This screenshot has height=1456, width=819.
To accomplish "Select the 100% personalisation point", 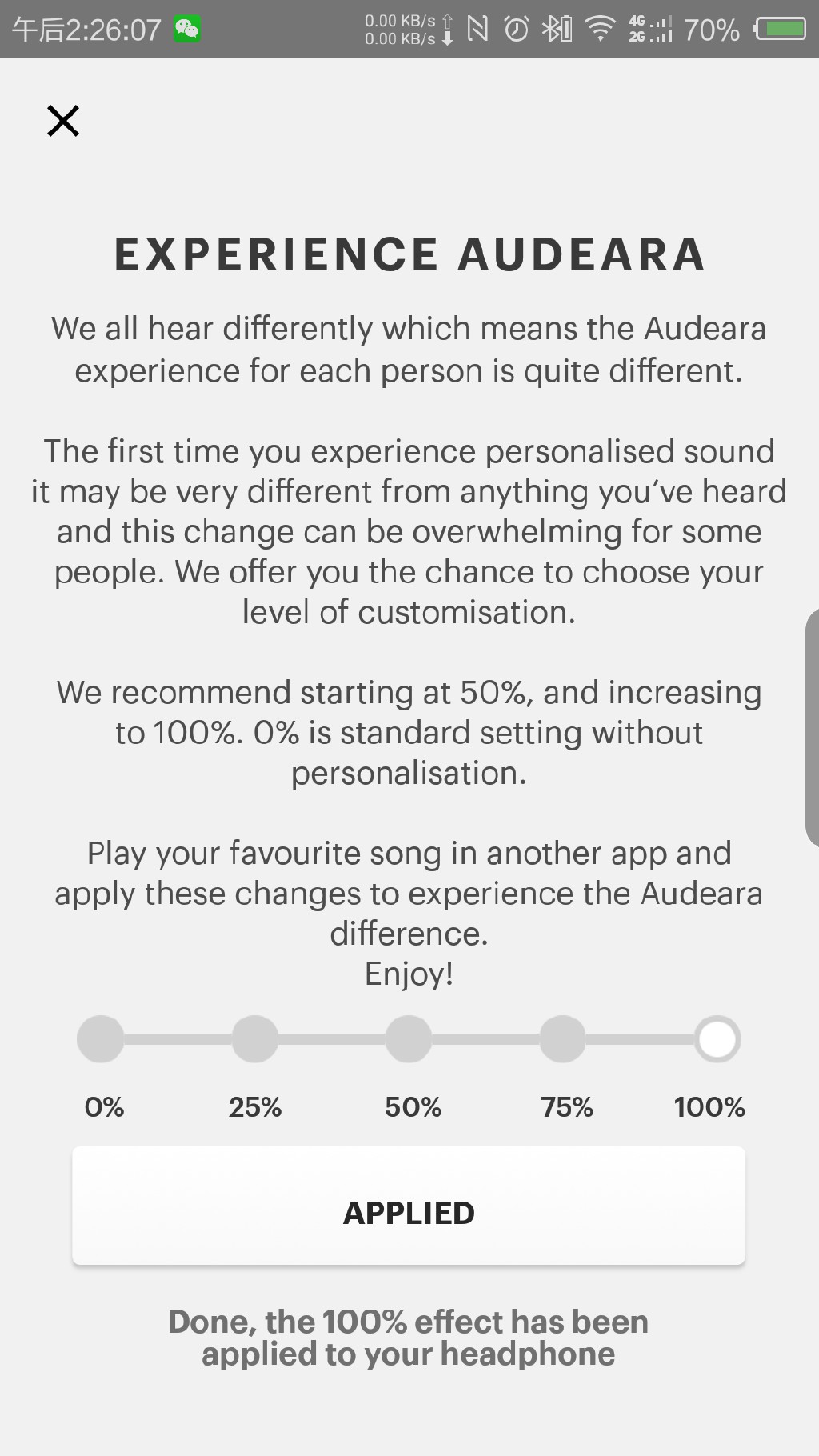I will click(717, 1039).
